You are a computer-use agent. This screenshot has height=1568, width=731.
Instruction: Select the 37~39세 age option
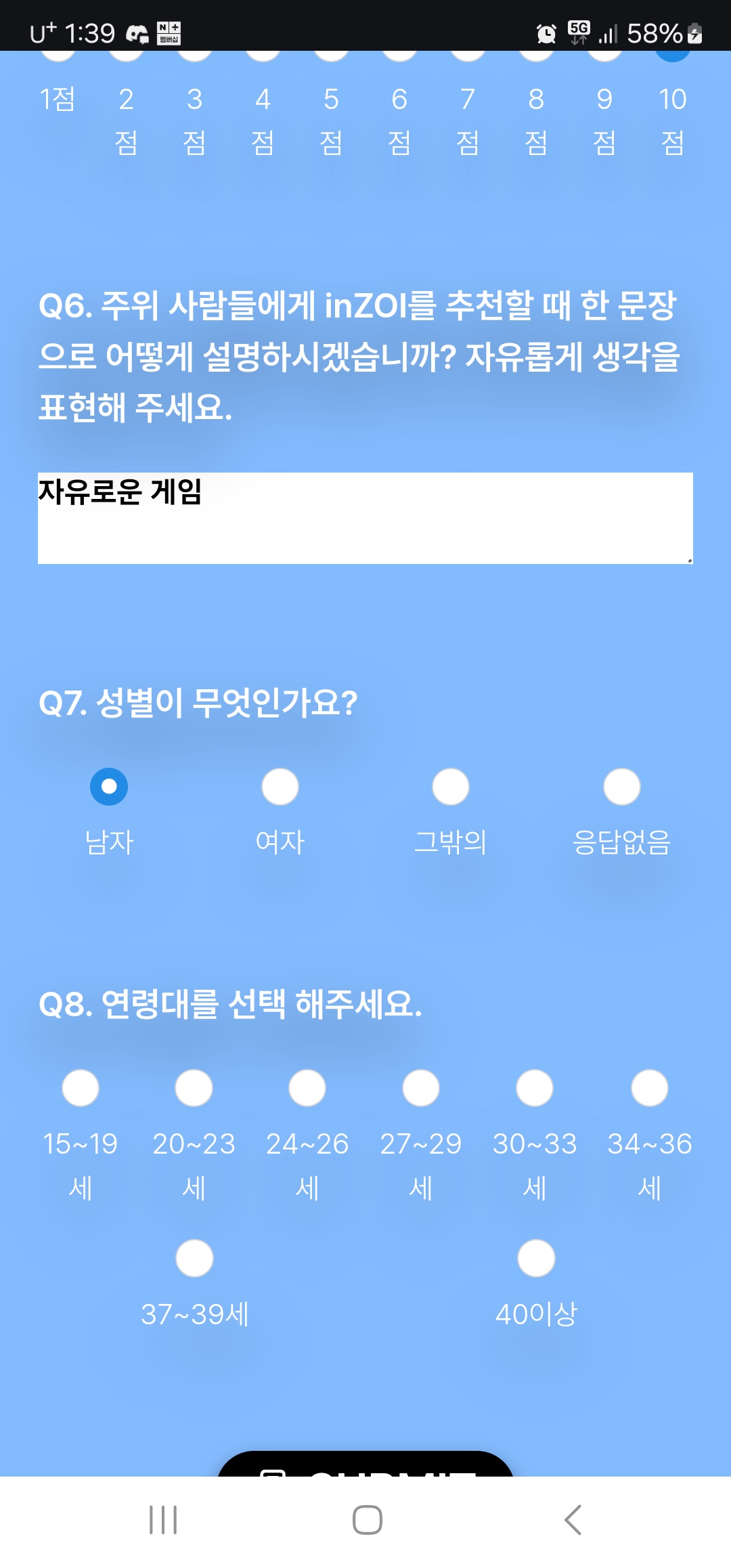(195, 1259)
